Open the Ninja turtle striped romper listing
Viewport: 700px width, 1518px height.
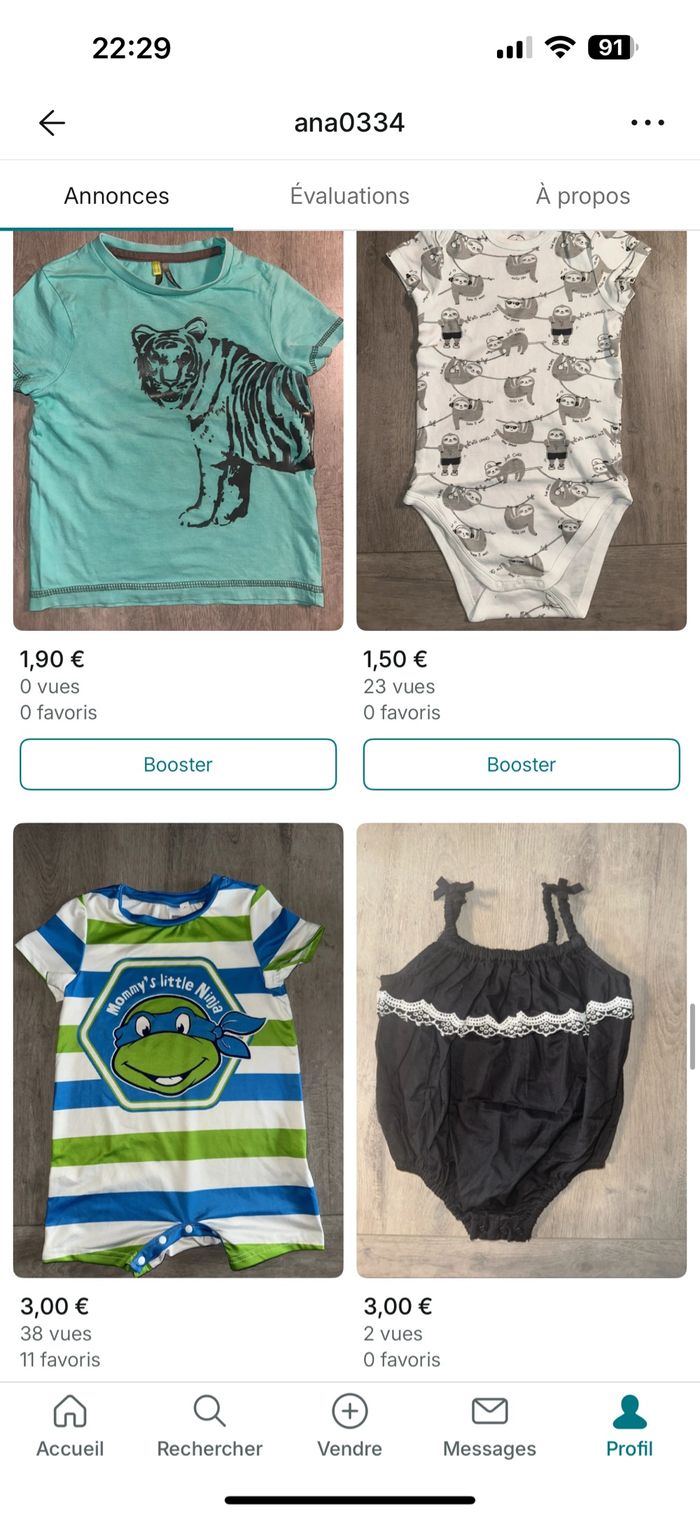click(178, 1050)
